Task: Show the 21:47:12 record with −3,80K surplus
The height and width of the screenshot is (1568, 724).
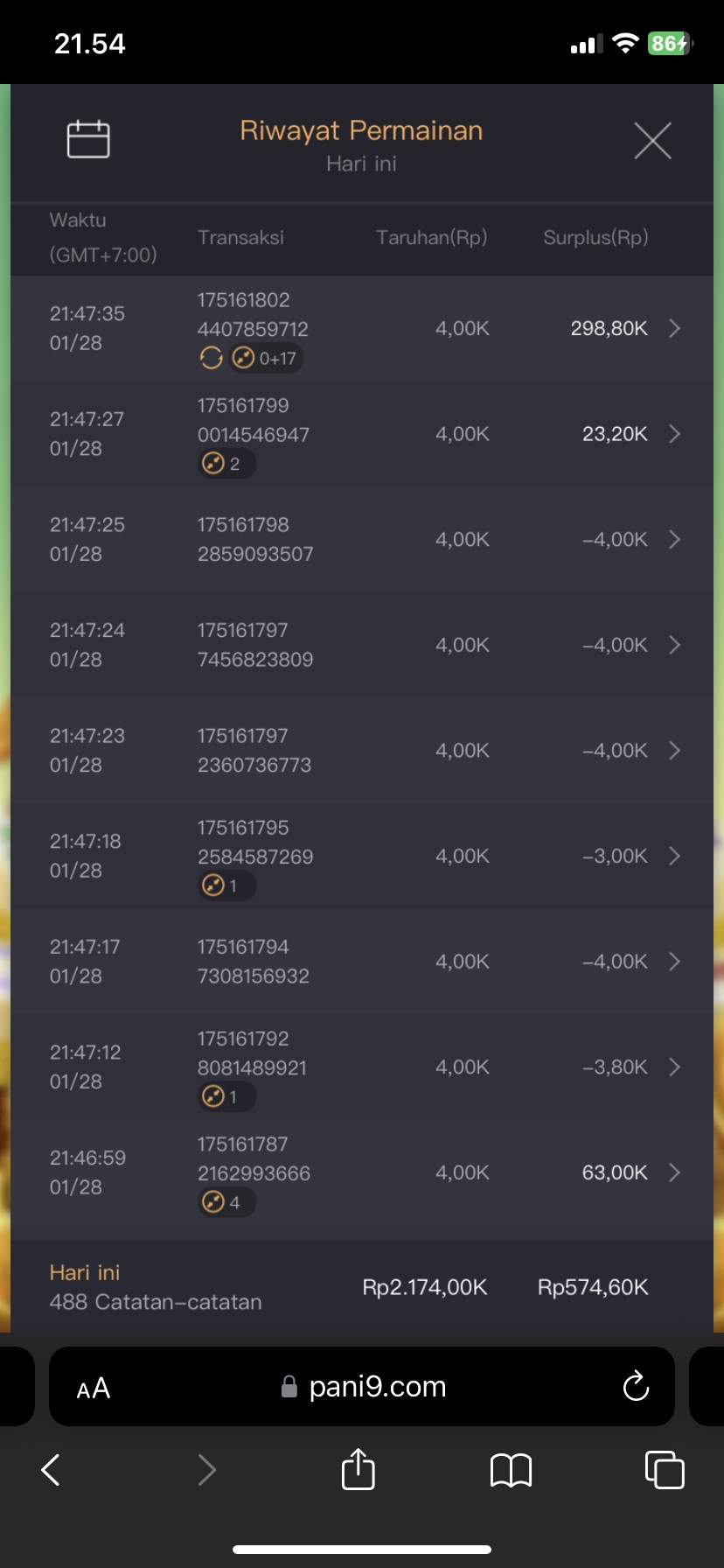Action: [x=674, y=1067]
